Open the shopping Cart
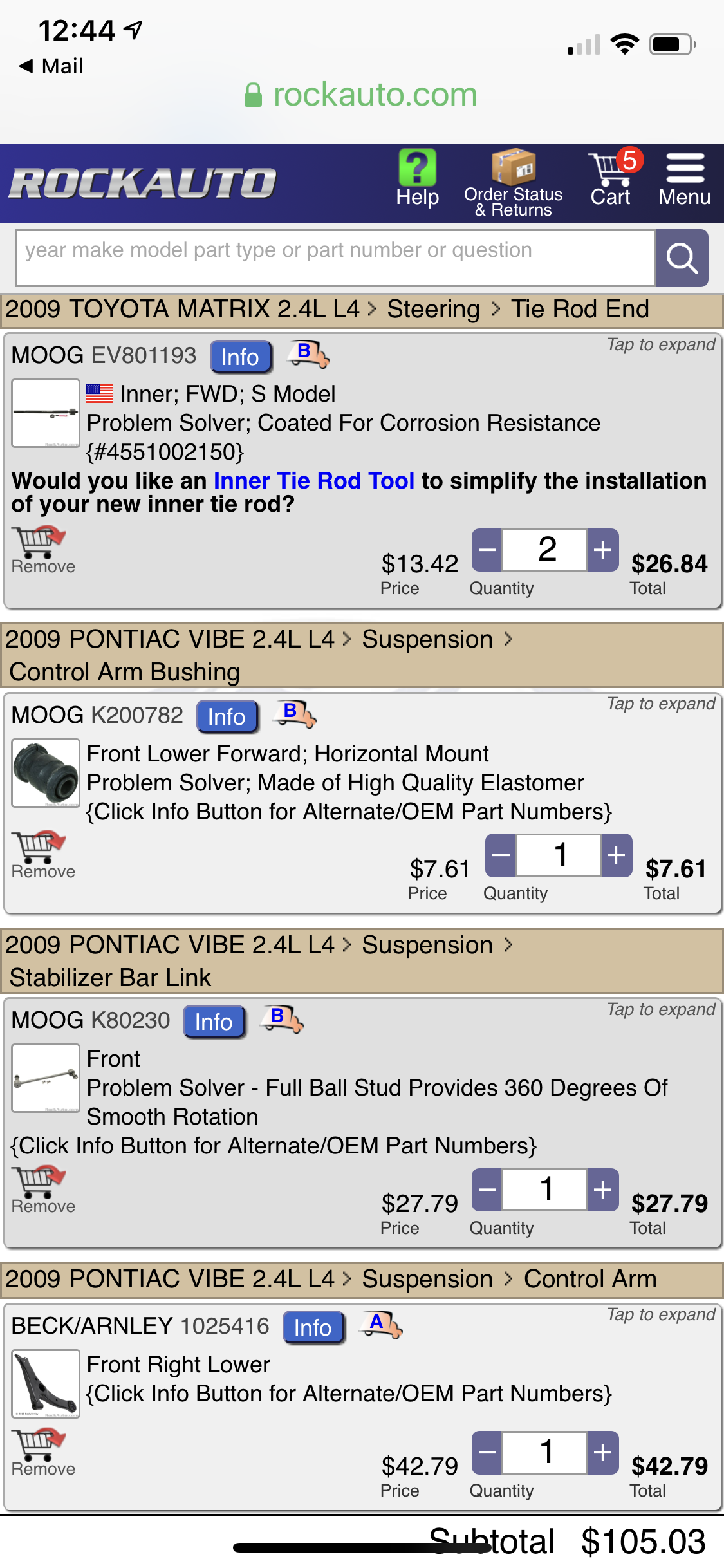Screen dimensions: 724x1568 (x=610, y=180)
